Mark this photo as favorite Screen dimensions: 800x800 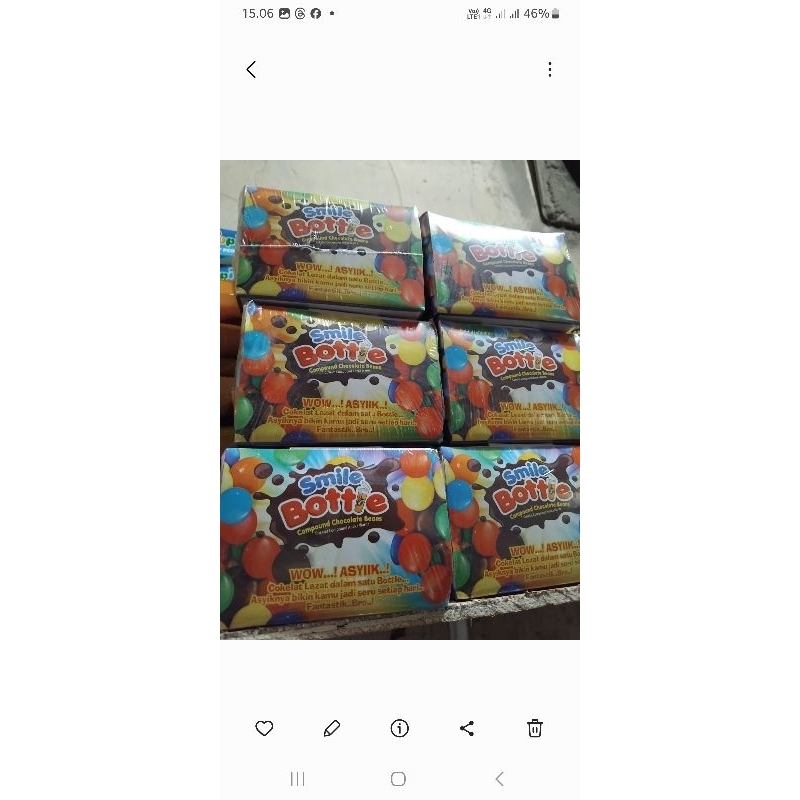[264, 728]
